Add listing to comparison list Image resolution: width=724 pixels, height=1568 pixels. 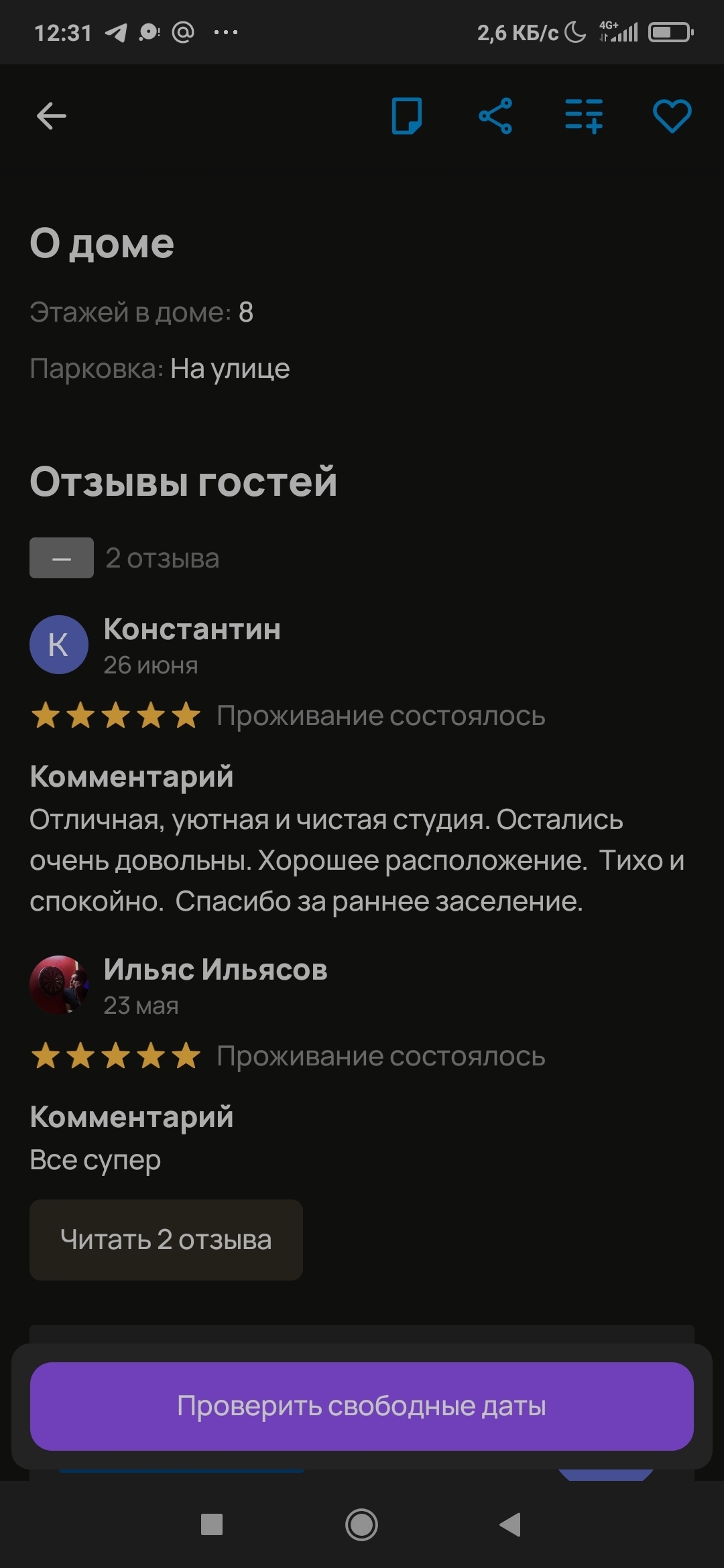[x=584, y=116]
